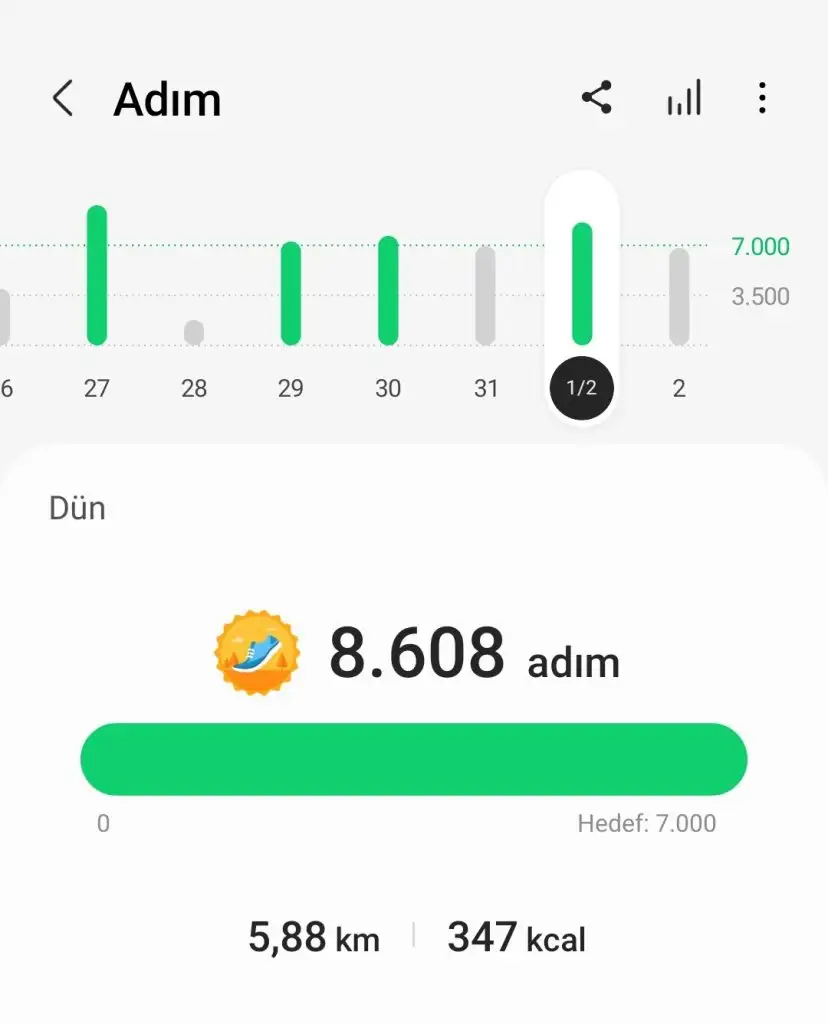The width and height of the screenshot is (828, 1024).
Task: Open the step trends chart icon
Action: pos(684,98)
